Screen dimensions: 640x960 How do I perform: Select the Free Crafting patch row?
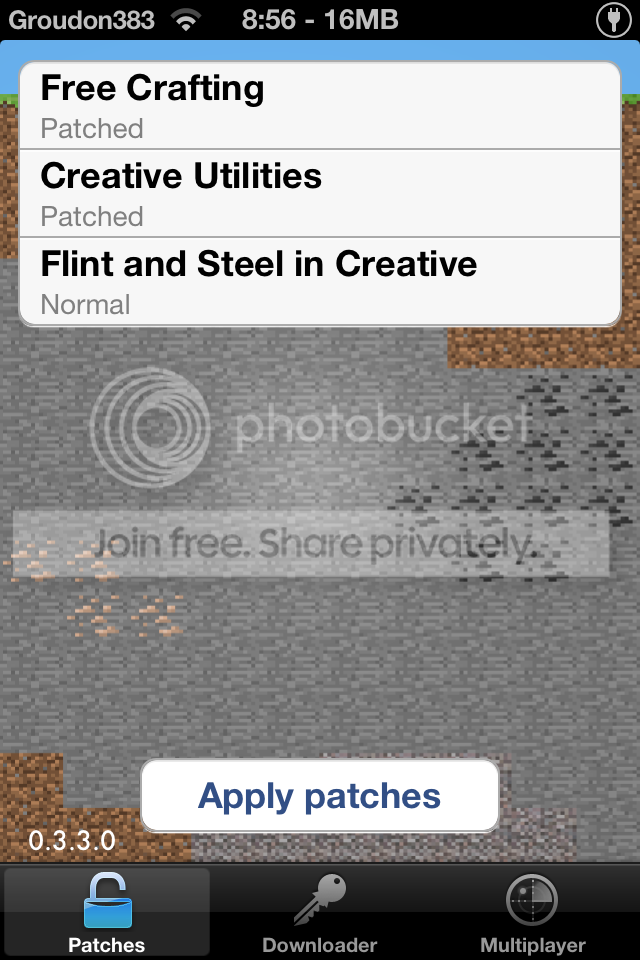[320, 105]
